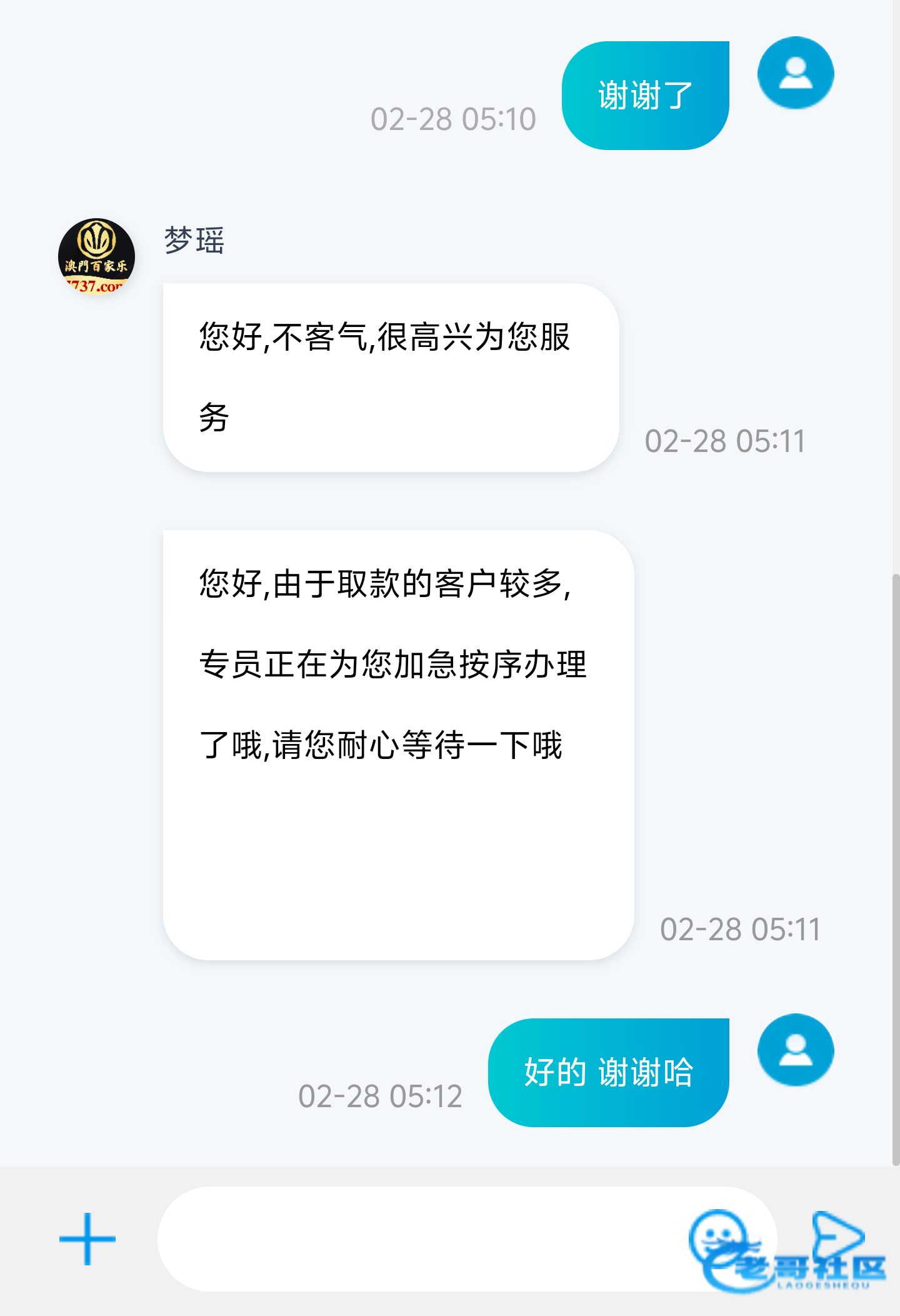The image size is (900, 1316).
Task: Open agent 梦瑶's avatar
Action: [96, 256]
